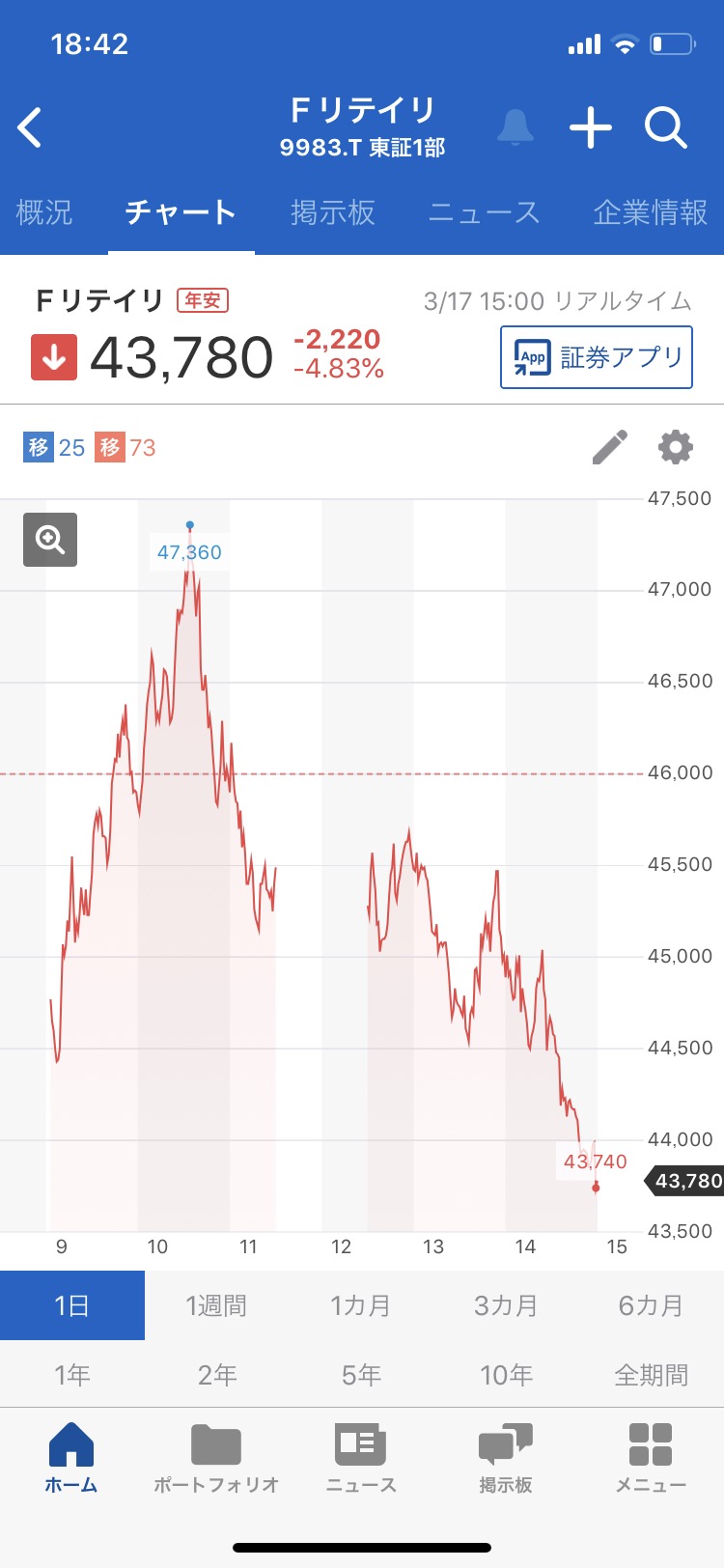Display the 全期間 chart range
Viewport: 724px width, 1568px height.
(x=651, y=1374)
